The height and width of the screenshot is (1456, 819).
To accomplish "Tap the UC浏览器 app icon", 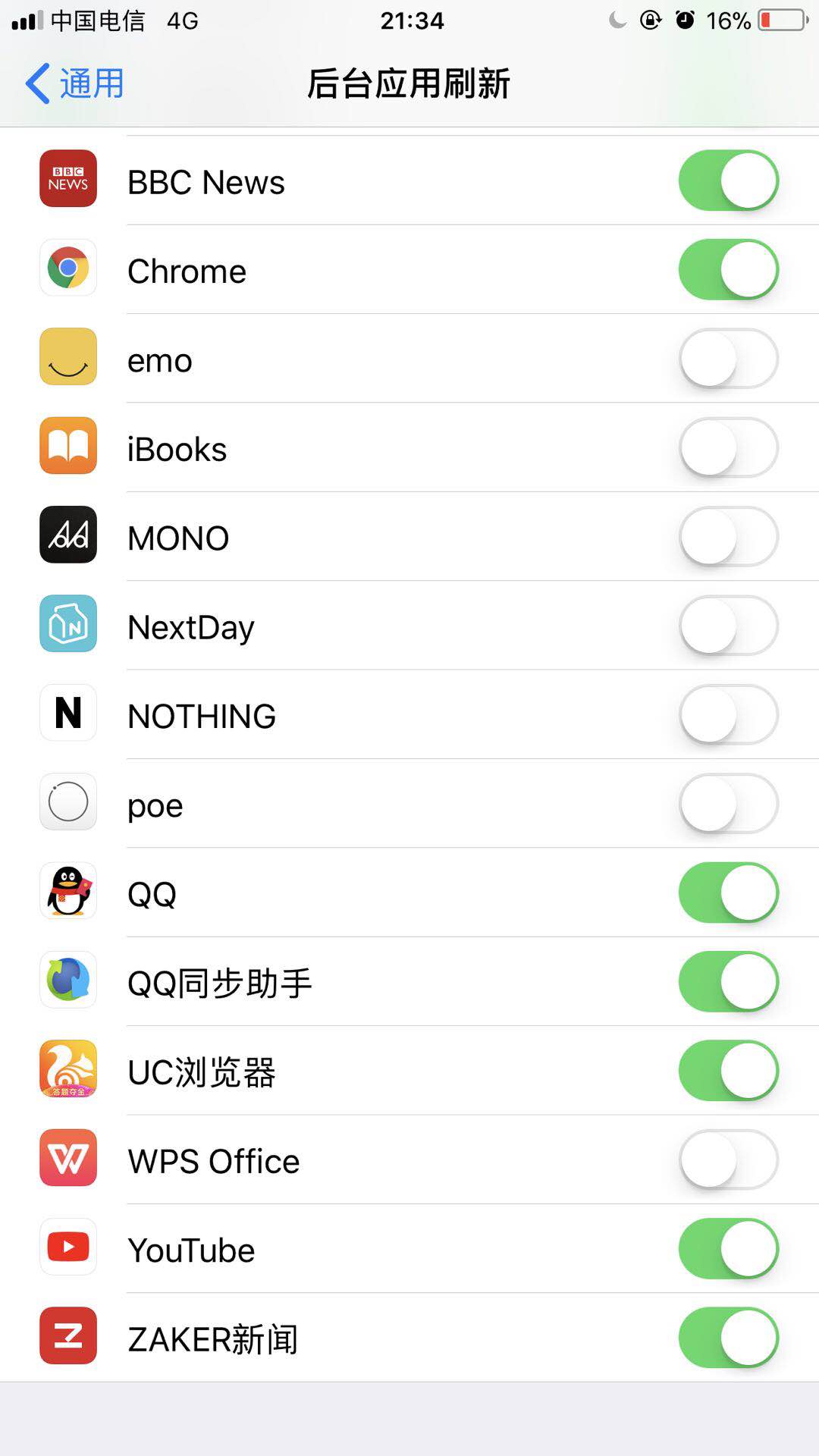I will pyautogui.click(x=67, y=1069).
